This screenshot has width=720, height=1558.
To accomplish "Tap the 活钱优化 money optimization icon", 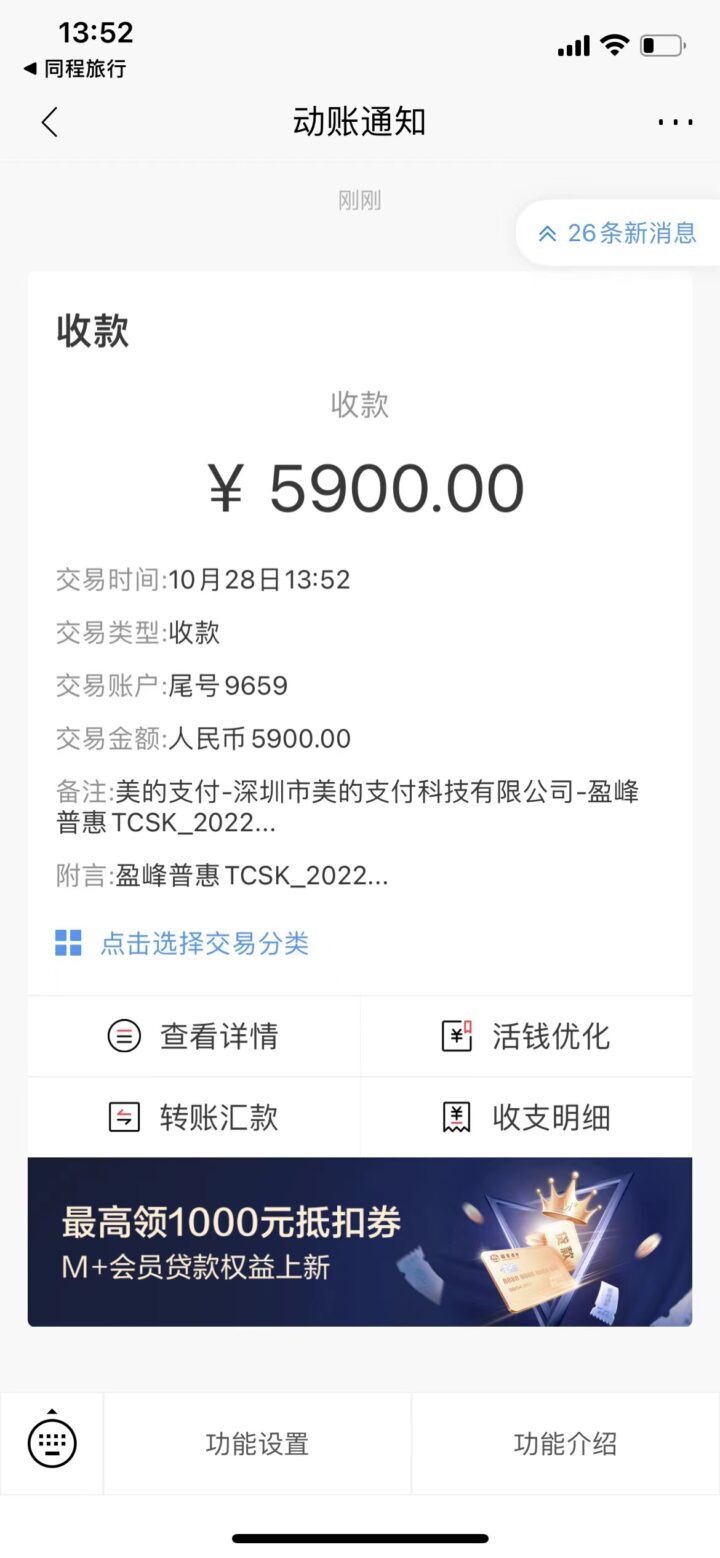I will click(x=457, y=1036).
